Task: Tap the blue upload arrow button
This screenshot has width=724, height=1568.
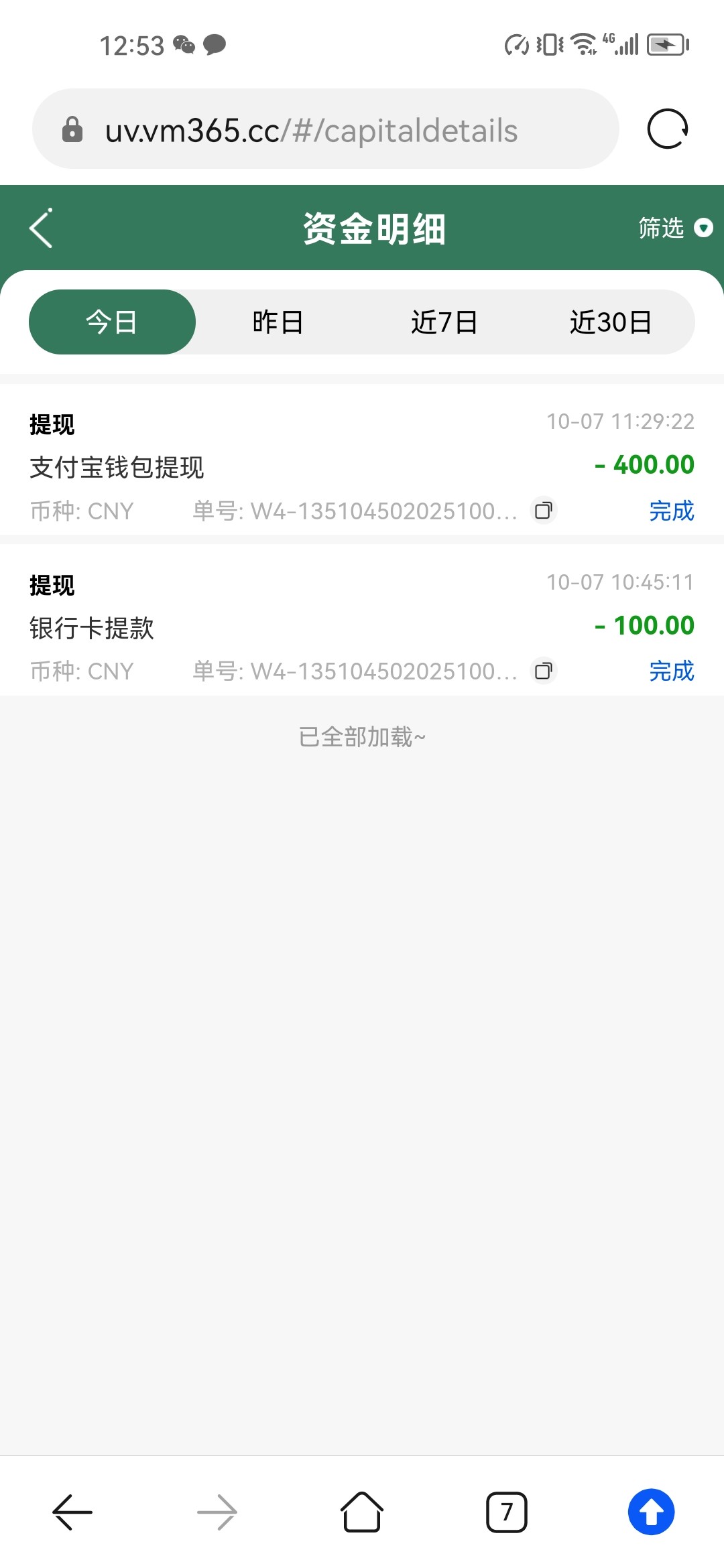Action: pos(651,1512)
